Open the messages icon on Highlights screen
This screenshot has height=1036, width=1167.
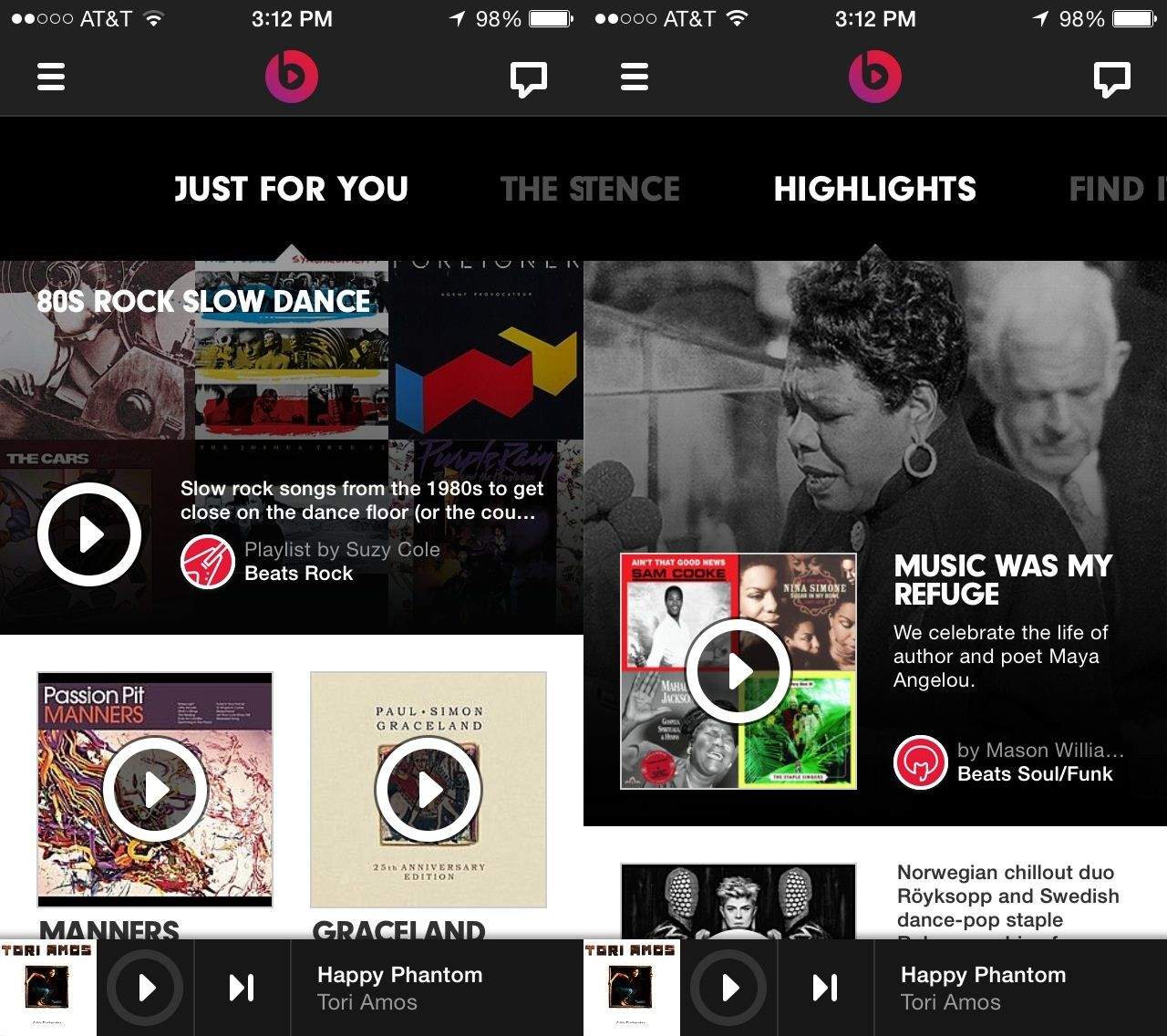click(1111, 78)
